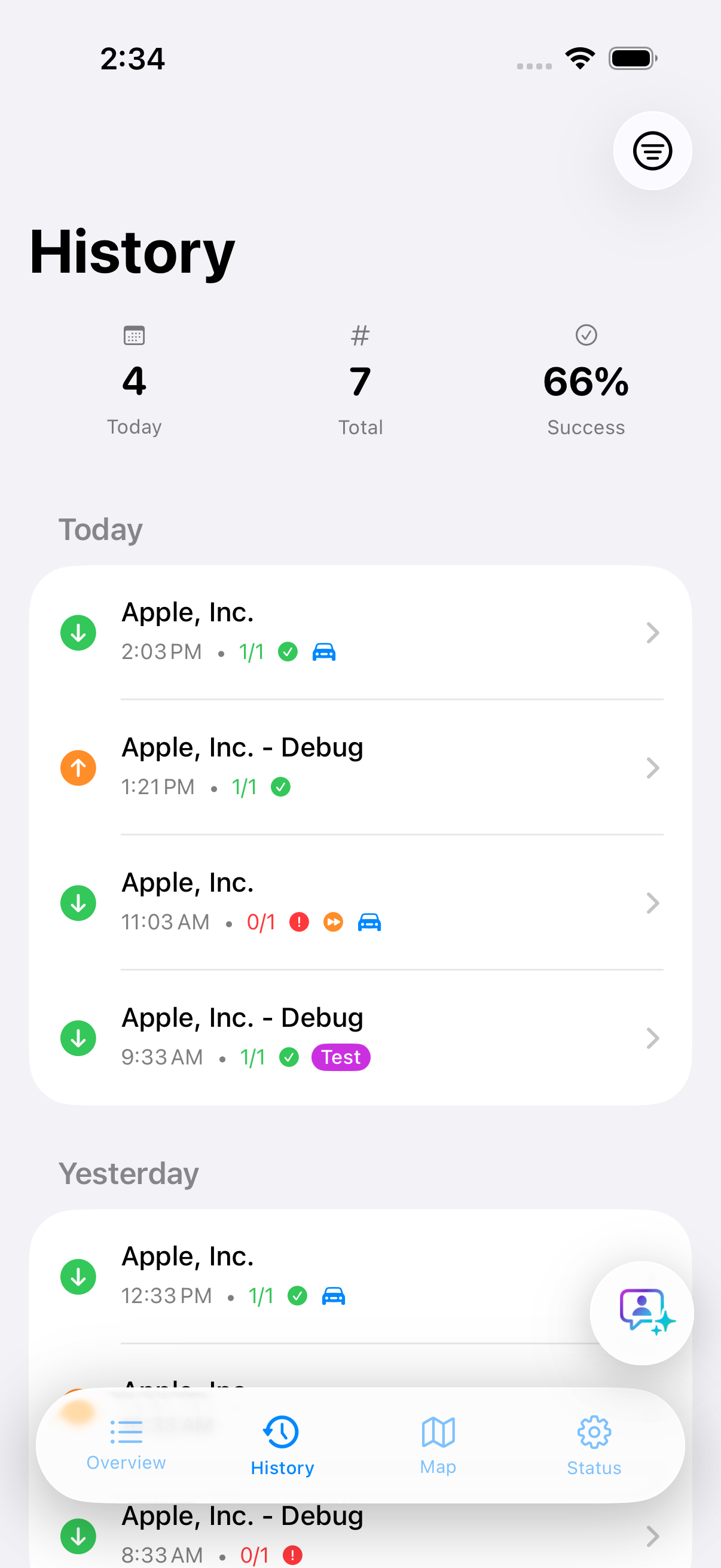The width and height of the screenshot is (721, 1568).
Task: Tap the orange upload icon on Apple, Inc. - Debug
Action: tap(78, 768)
